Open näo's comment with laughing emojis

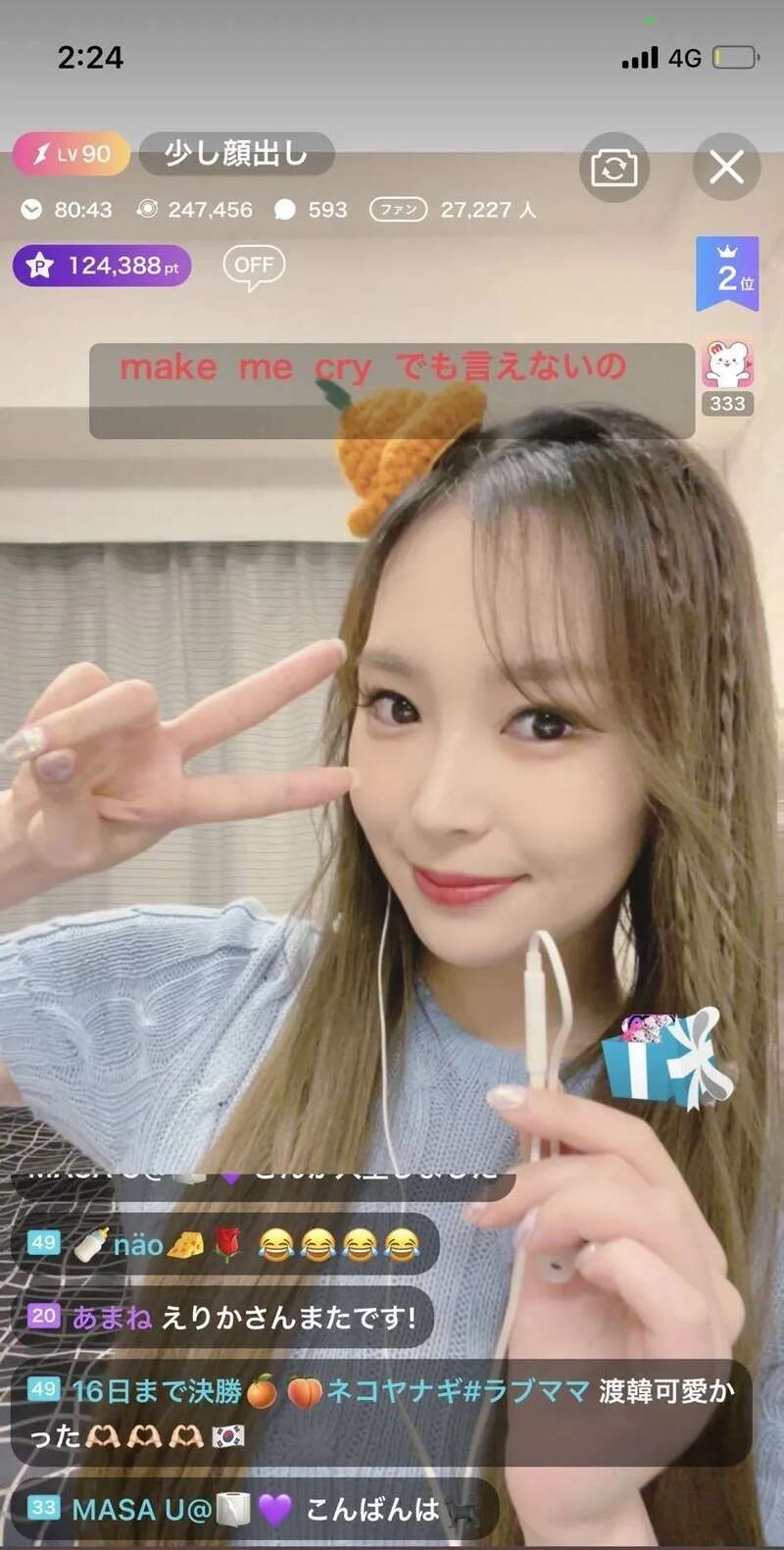tap(225, 1245)
